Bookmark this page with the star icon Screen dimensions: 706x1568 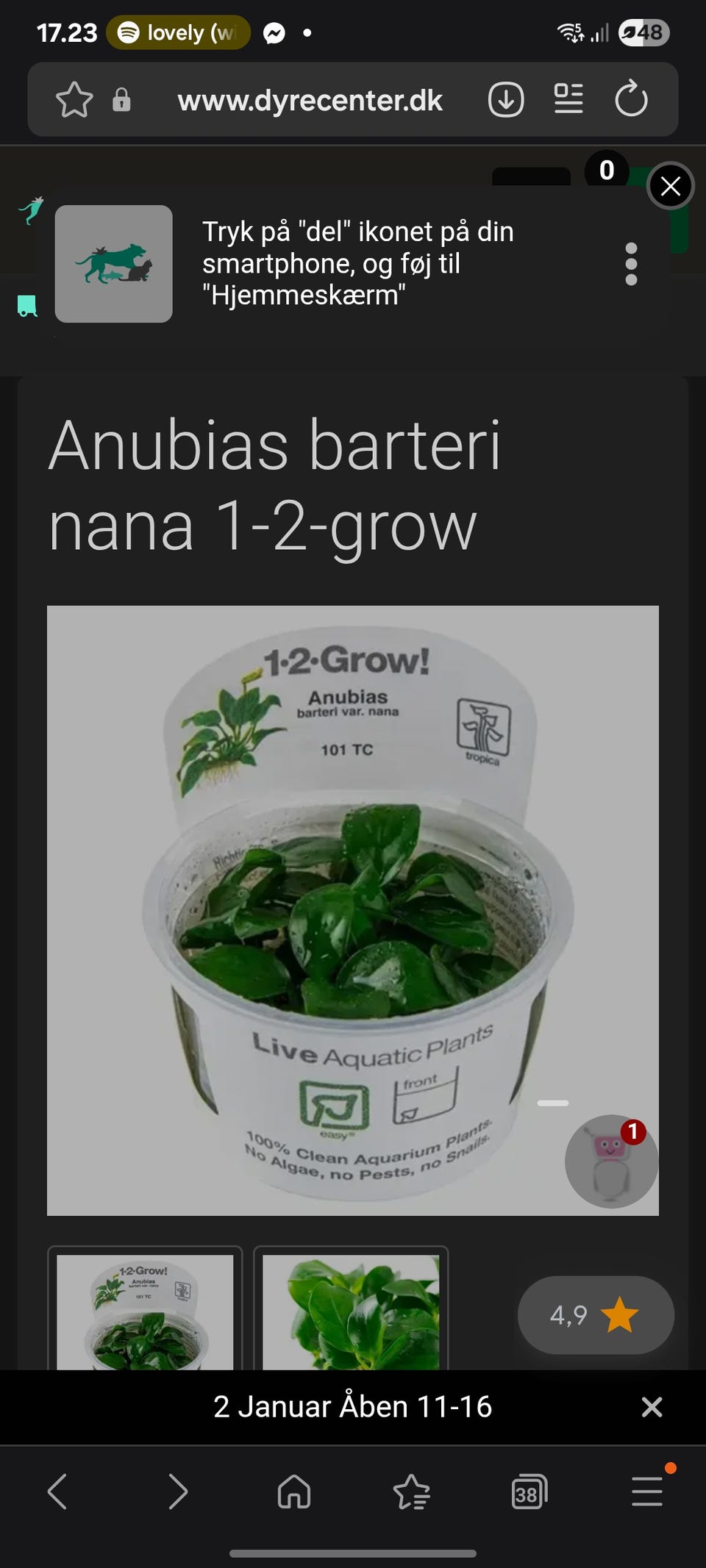[x=74, y=100]
